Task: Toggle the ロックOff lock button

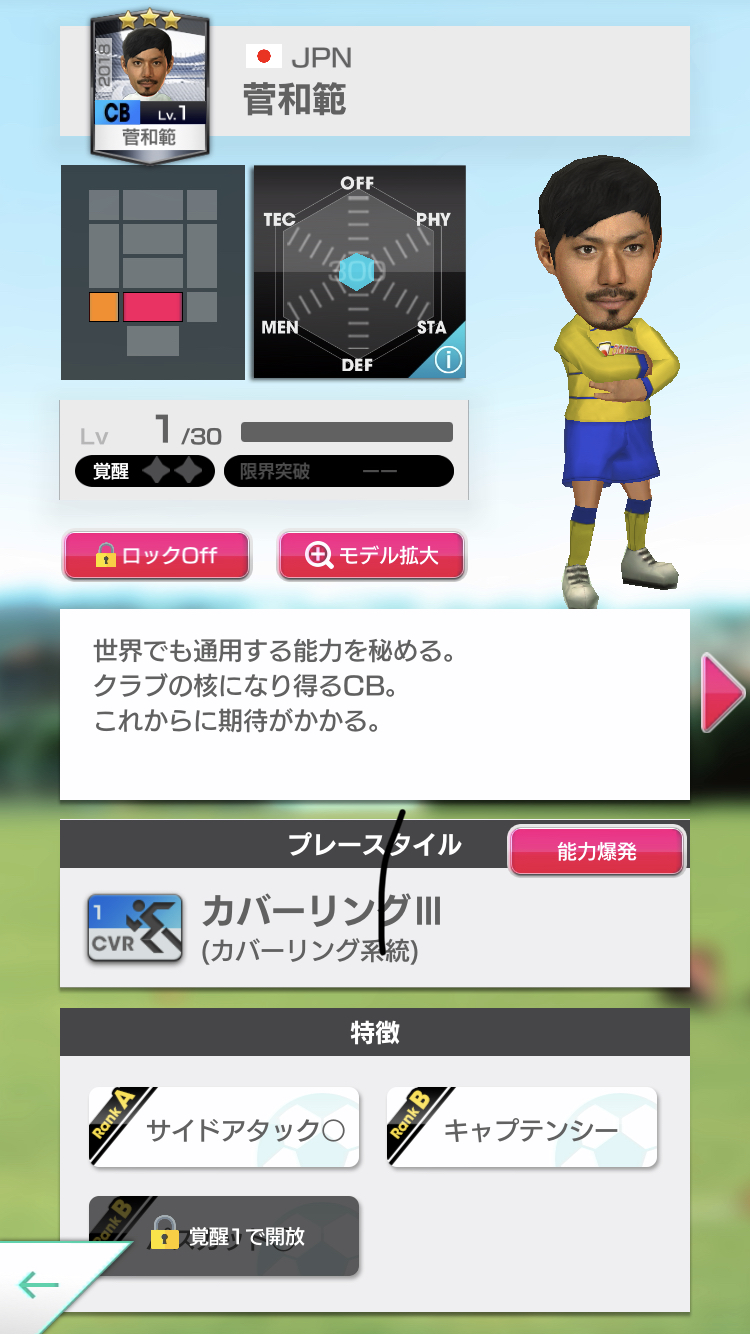Action: pos(156,555)
